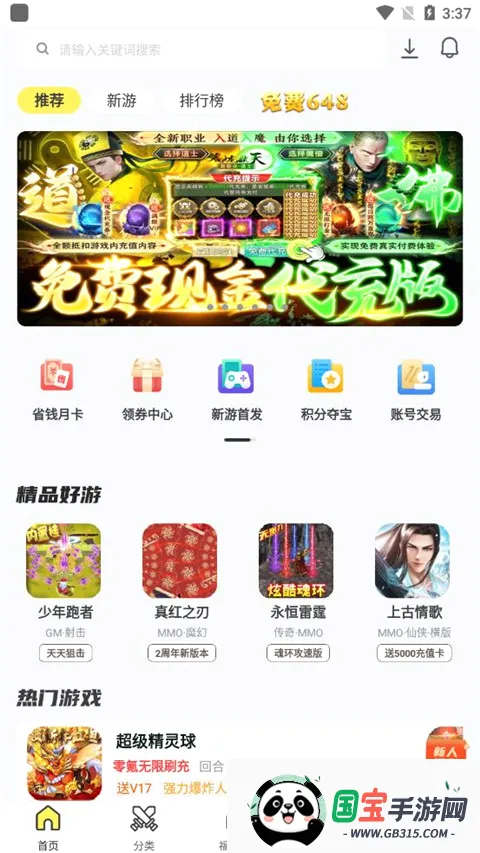Go to 领券中心
The image size is (480, 853).
(x=147, y=390)
